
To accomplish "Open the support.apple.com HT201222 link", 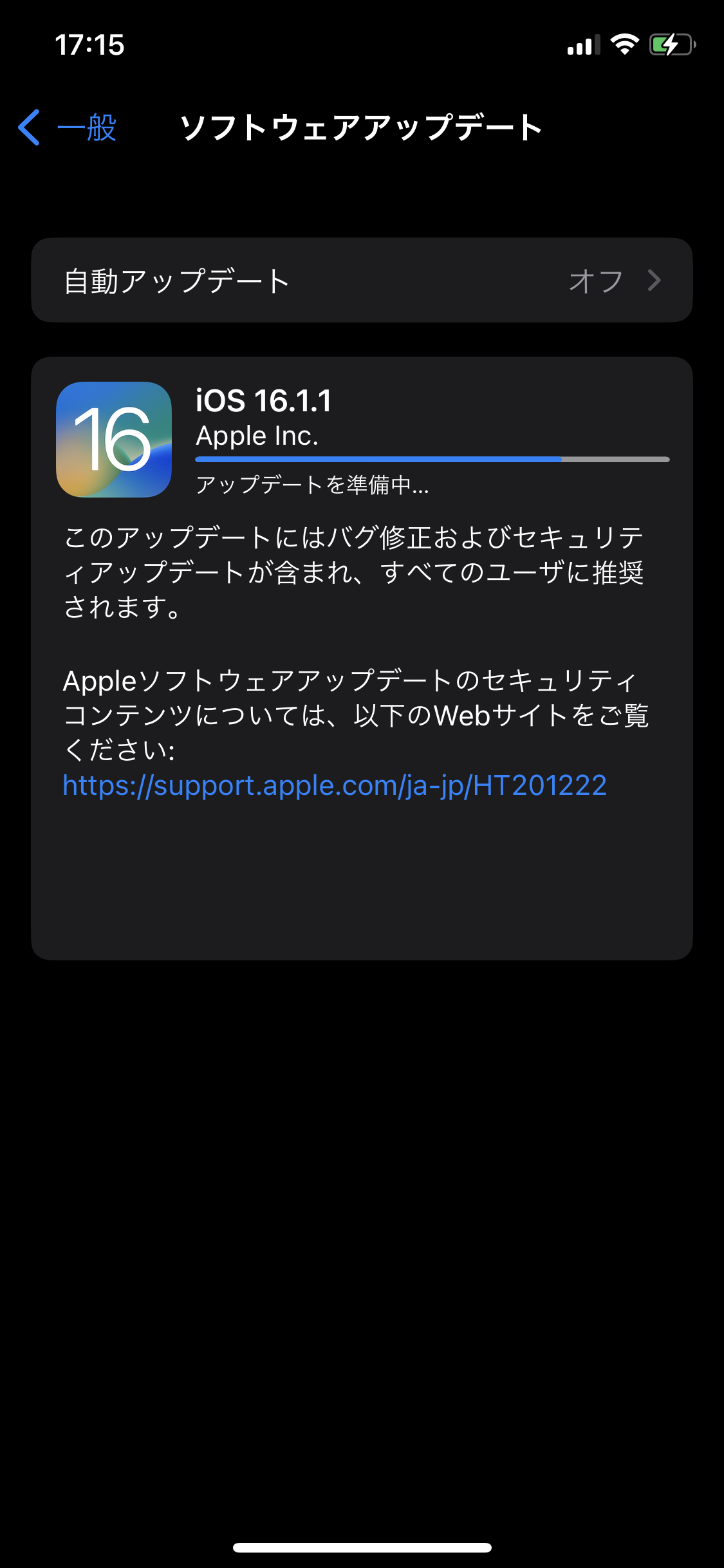I will pyautogui.click(x=335, y=785).
